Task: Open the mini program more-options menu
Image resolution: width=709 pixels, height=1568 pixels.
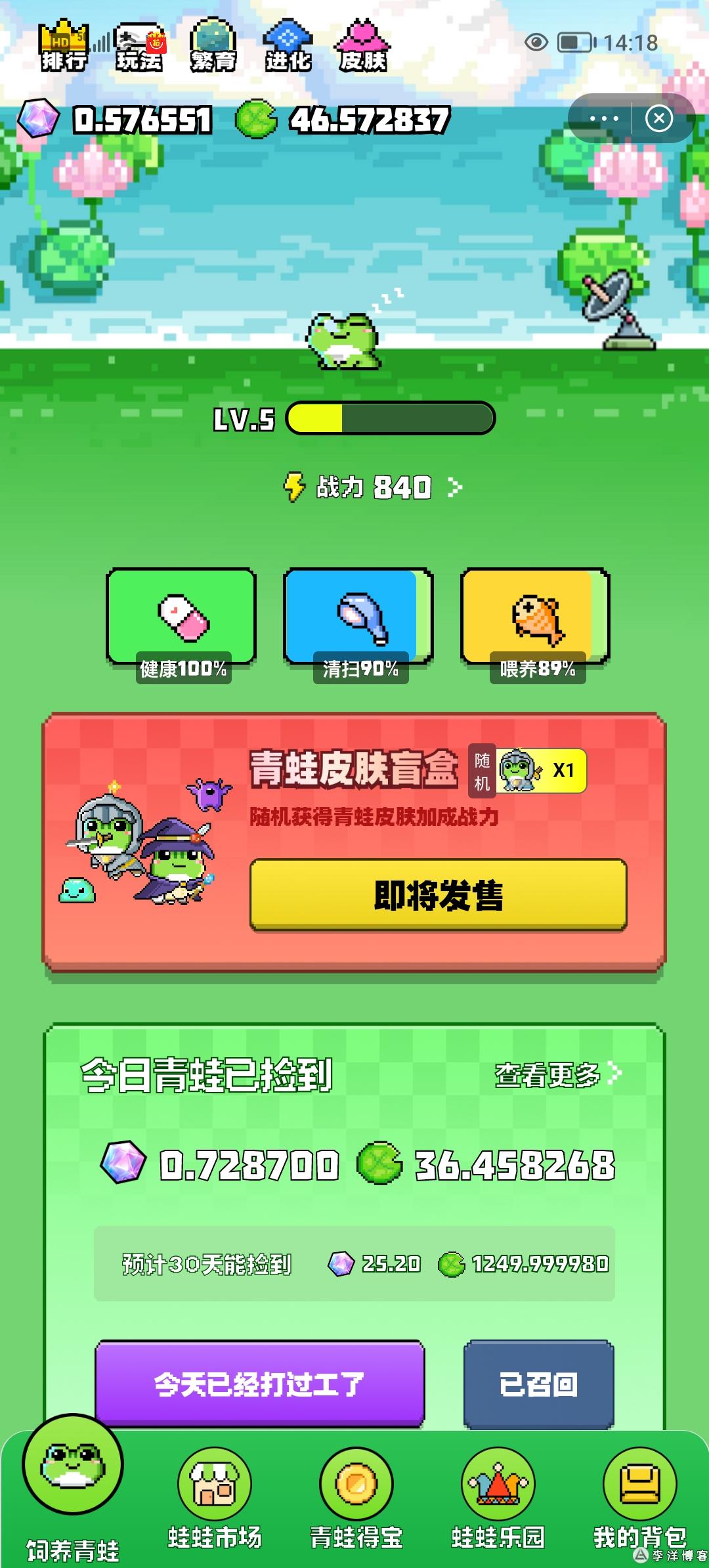Action: point(604,119)
